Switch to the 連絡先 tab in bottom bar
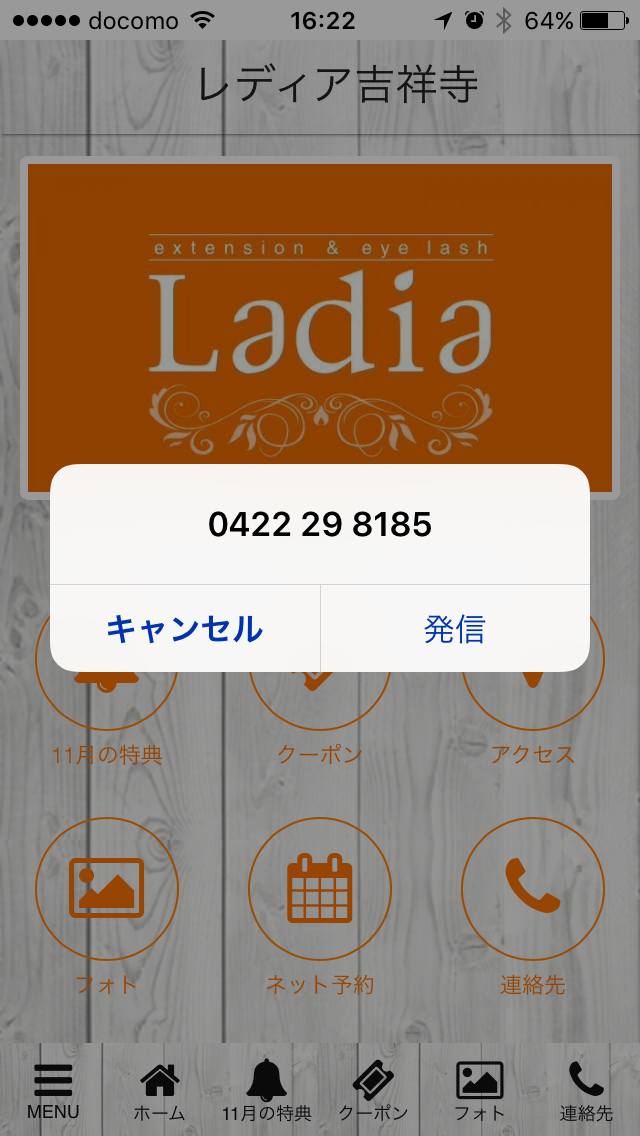This screenshot has width=640, height=1136. click(x=586, y=1090)
